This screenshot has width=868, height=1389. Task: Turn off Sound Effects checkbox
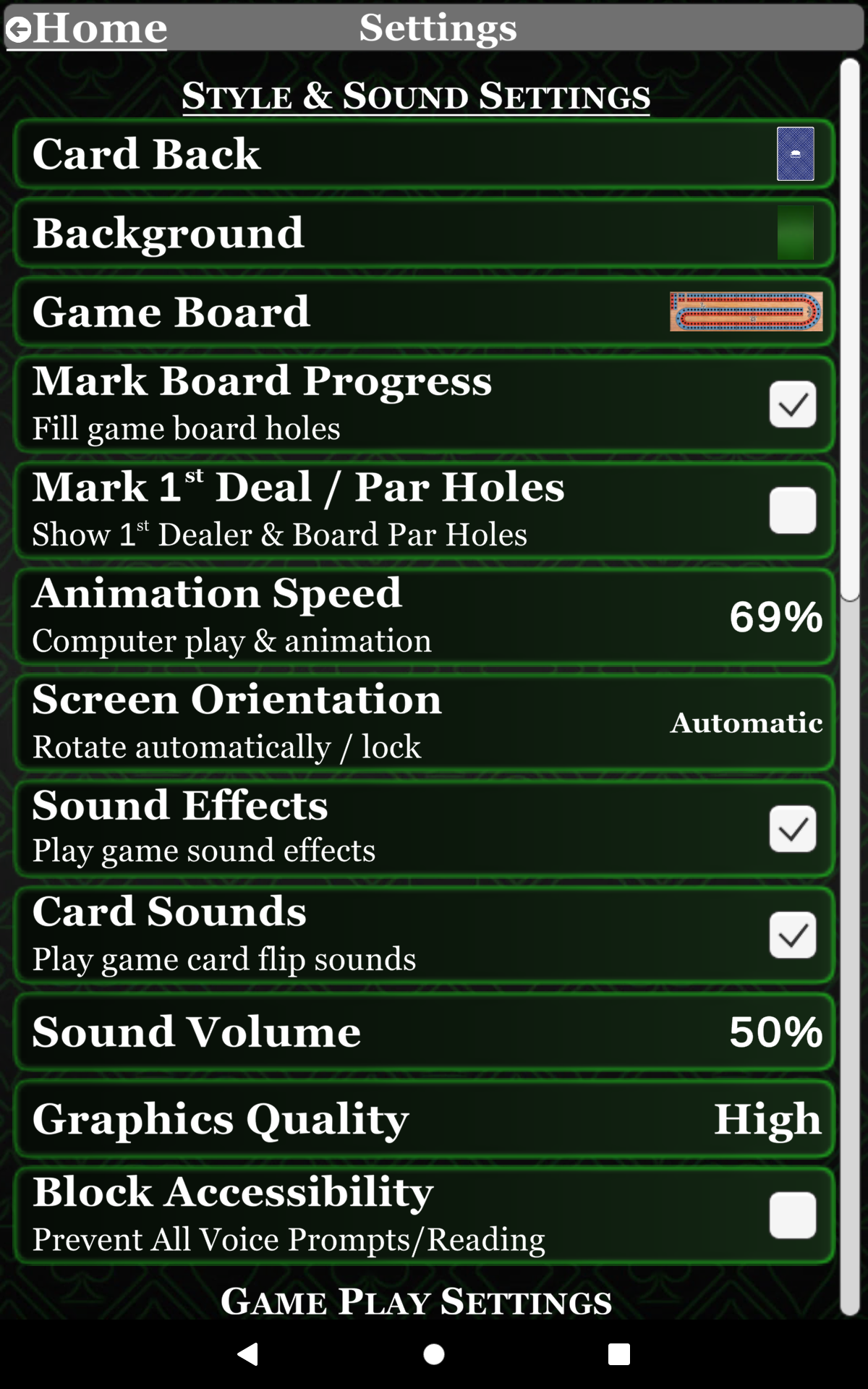tap(793, 828)
